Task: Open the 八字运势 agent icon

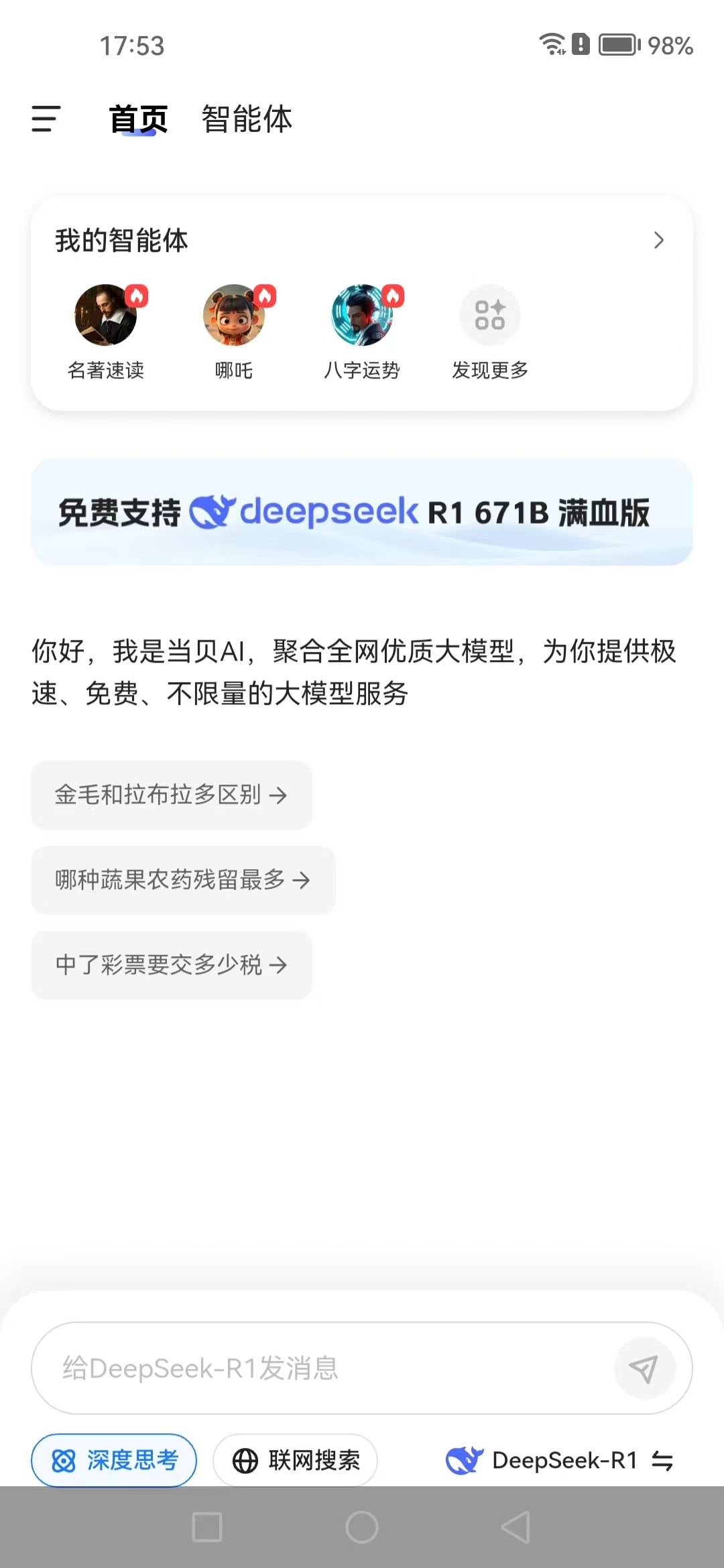Action: coord(362,315)
